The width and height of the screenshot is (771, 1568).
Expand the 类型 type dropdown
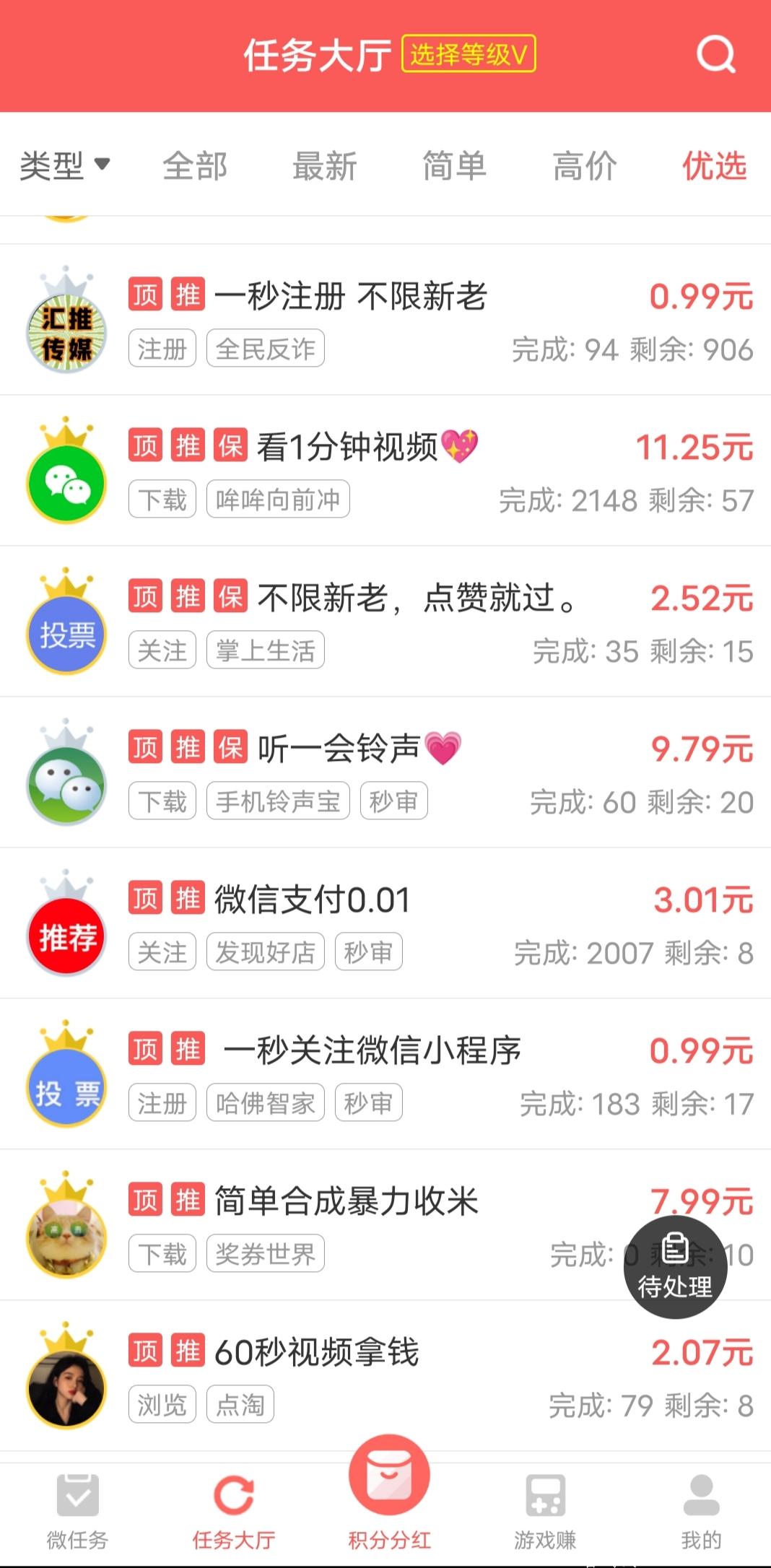65,166
